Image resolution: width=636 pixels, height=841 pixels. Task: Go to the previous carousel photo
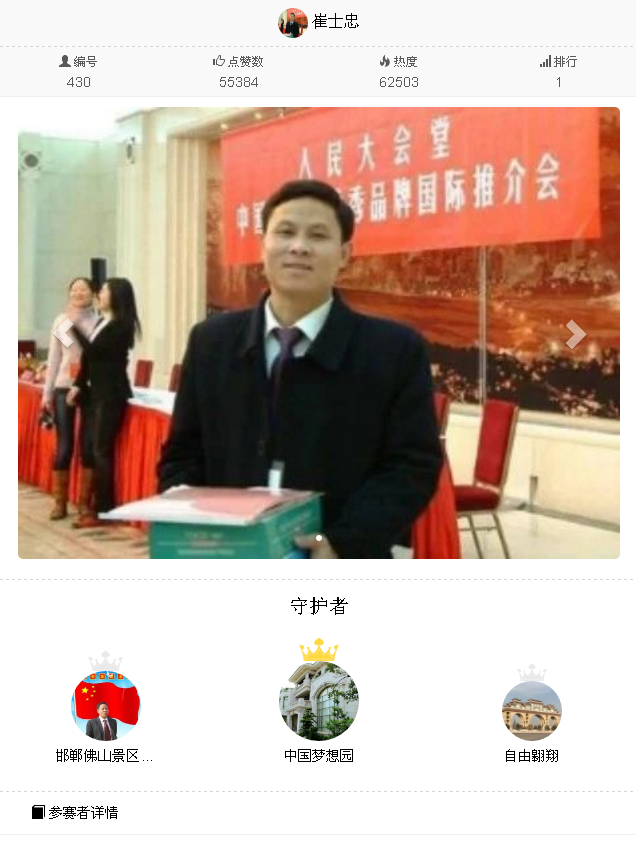pyautogui.click(x=63, y=334)
